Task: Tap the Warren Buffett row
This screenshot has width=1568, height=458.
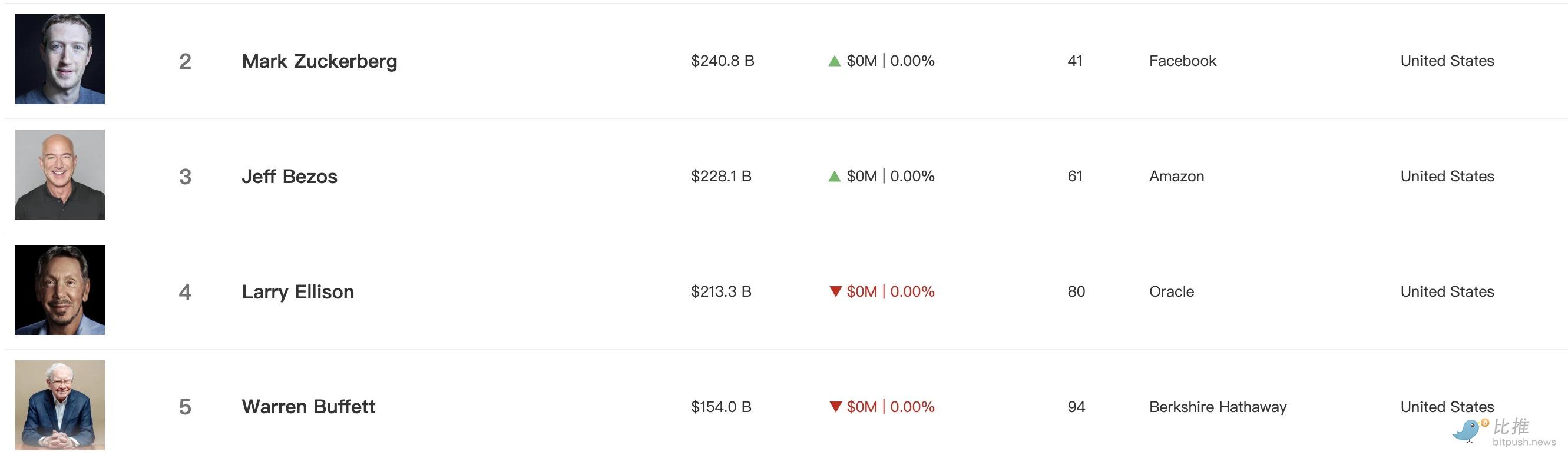Action: [x=308, y=407]
